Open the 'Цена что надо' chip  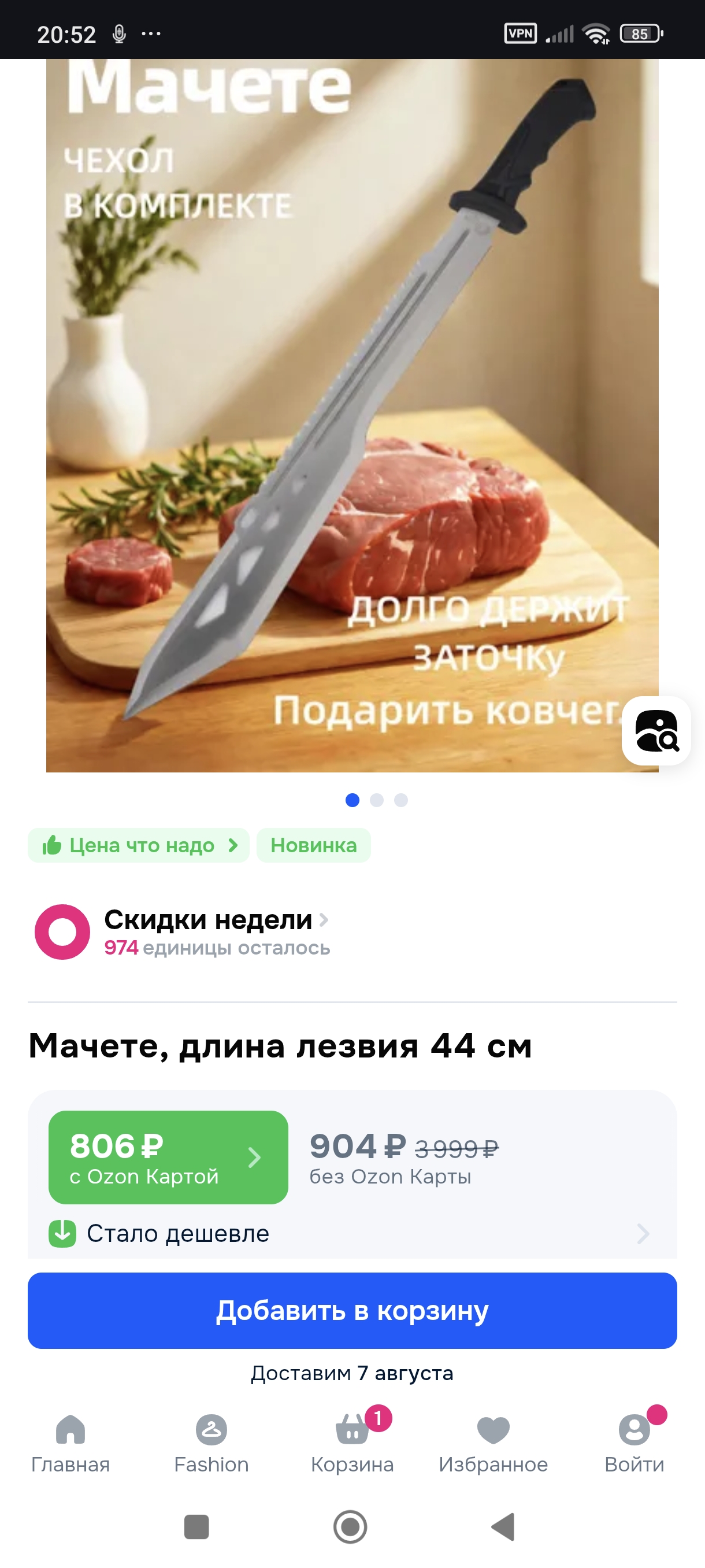(139, 845)
